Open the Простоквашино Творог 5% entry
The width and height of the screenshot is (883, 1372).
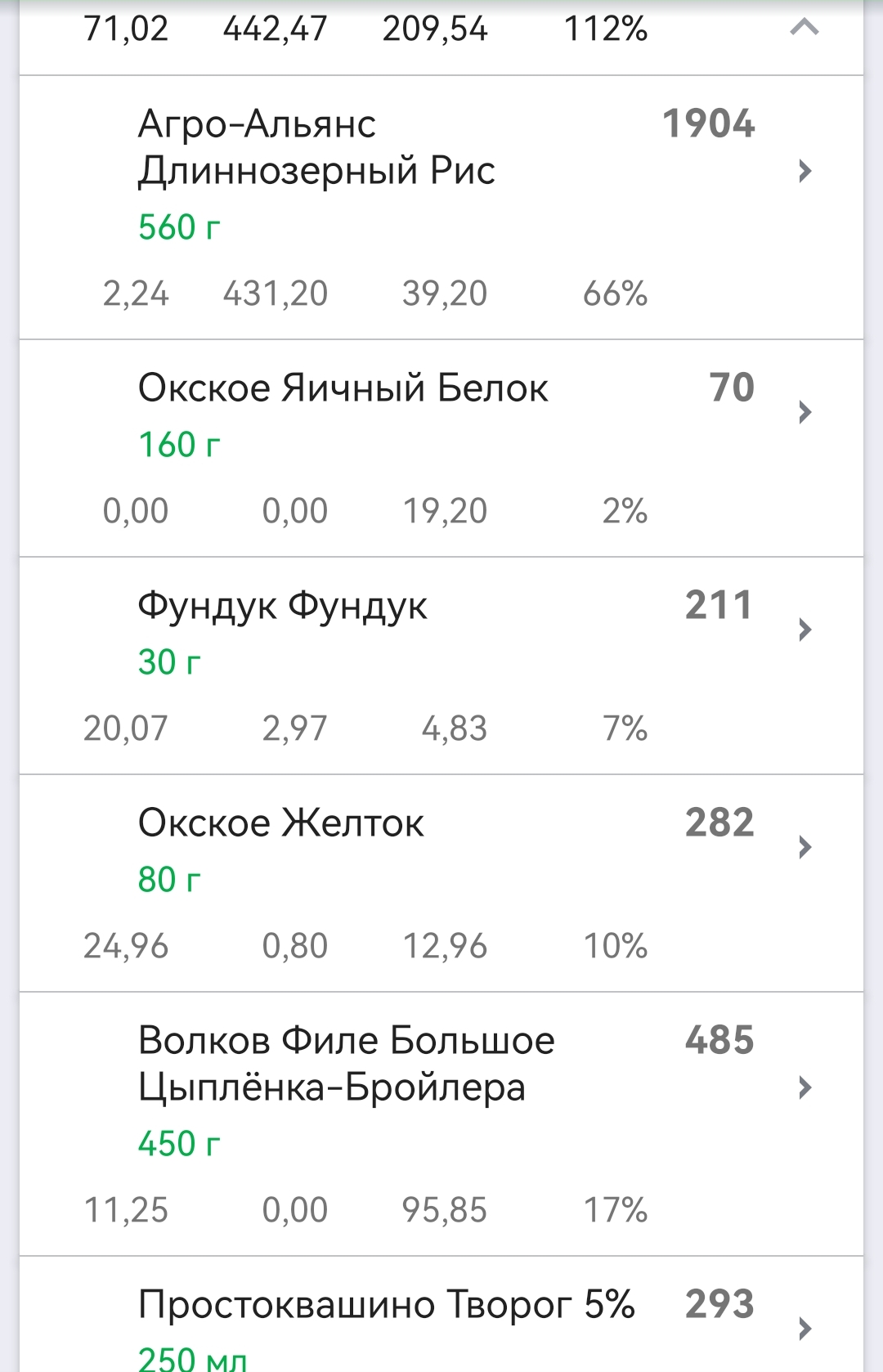pos(386,1305)
